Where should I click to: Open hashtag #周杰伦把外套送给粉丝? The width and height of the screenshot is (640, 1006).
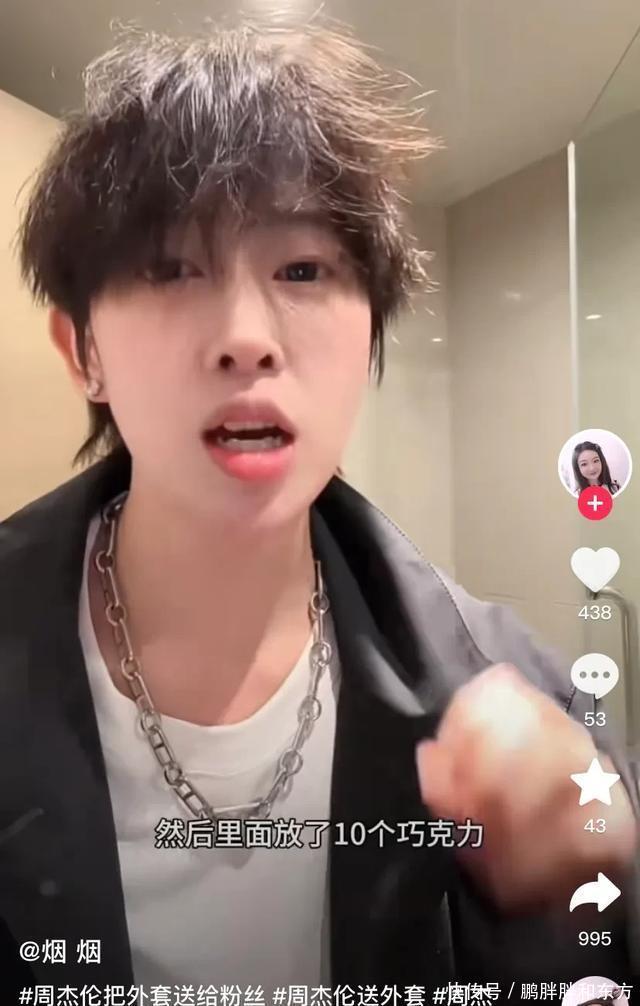pyautogui.click(x=142, y=993)
